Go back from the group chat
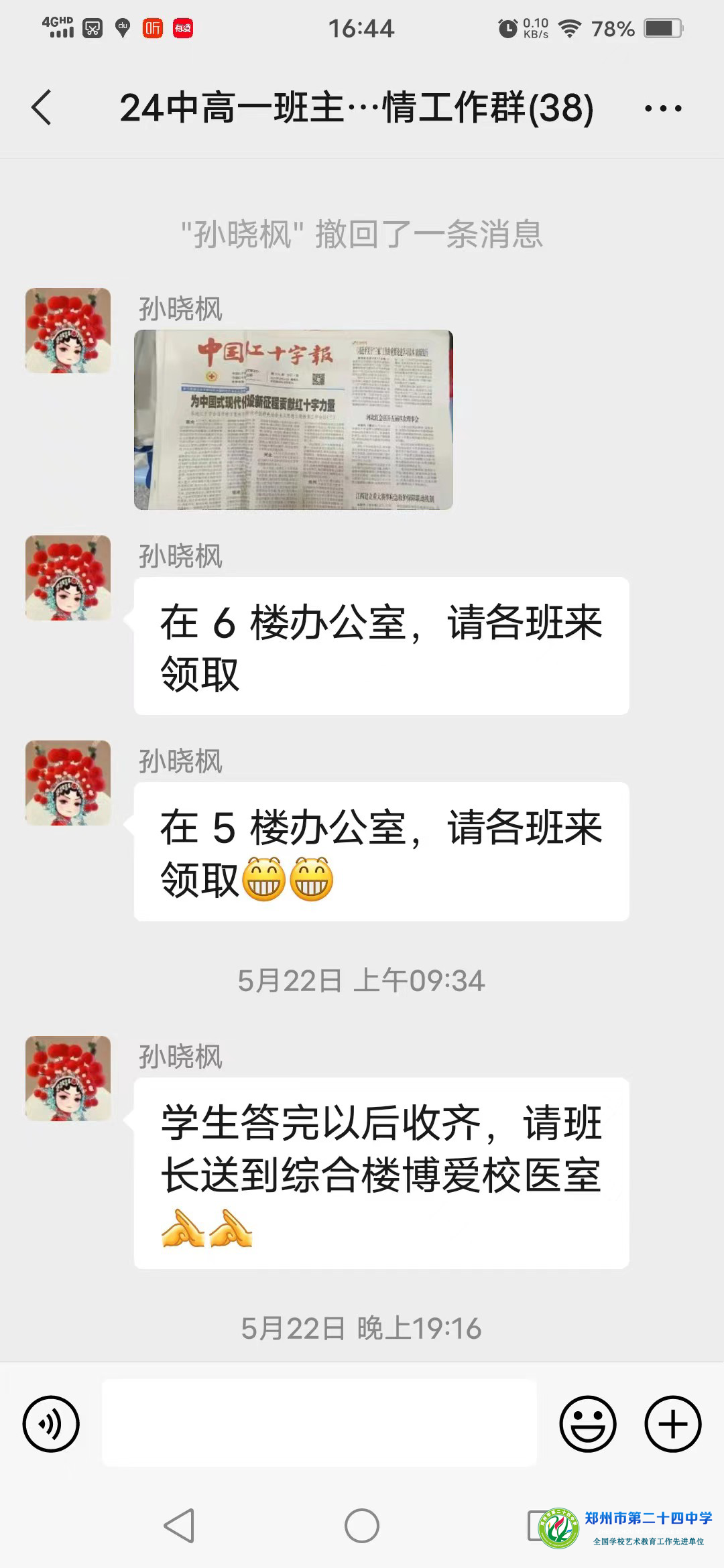 [x=42, y=108]
